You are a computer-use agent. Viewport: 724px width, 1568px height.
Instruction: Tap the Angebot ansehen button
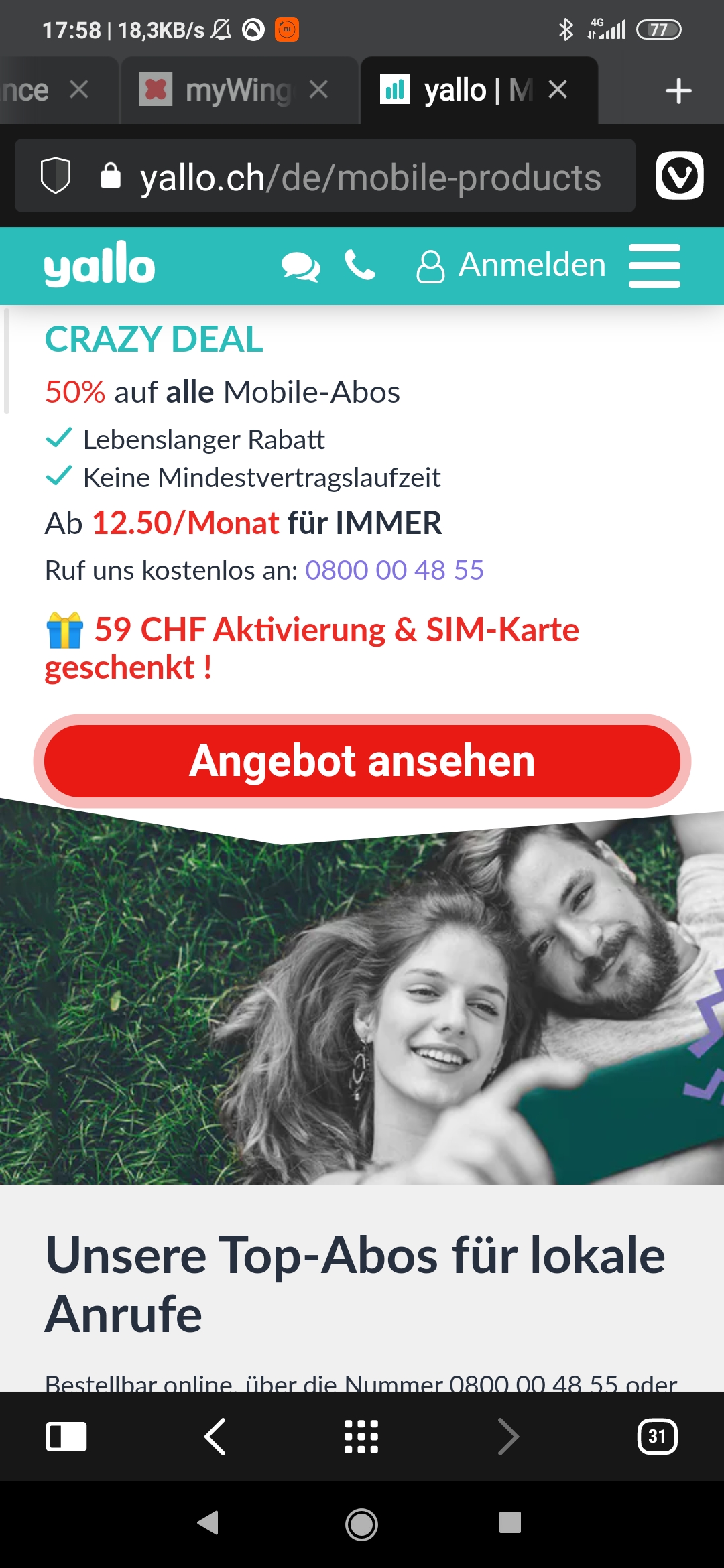pos(362,761)
